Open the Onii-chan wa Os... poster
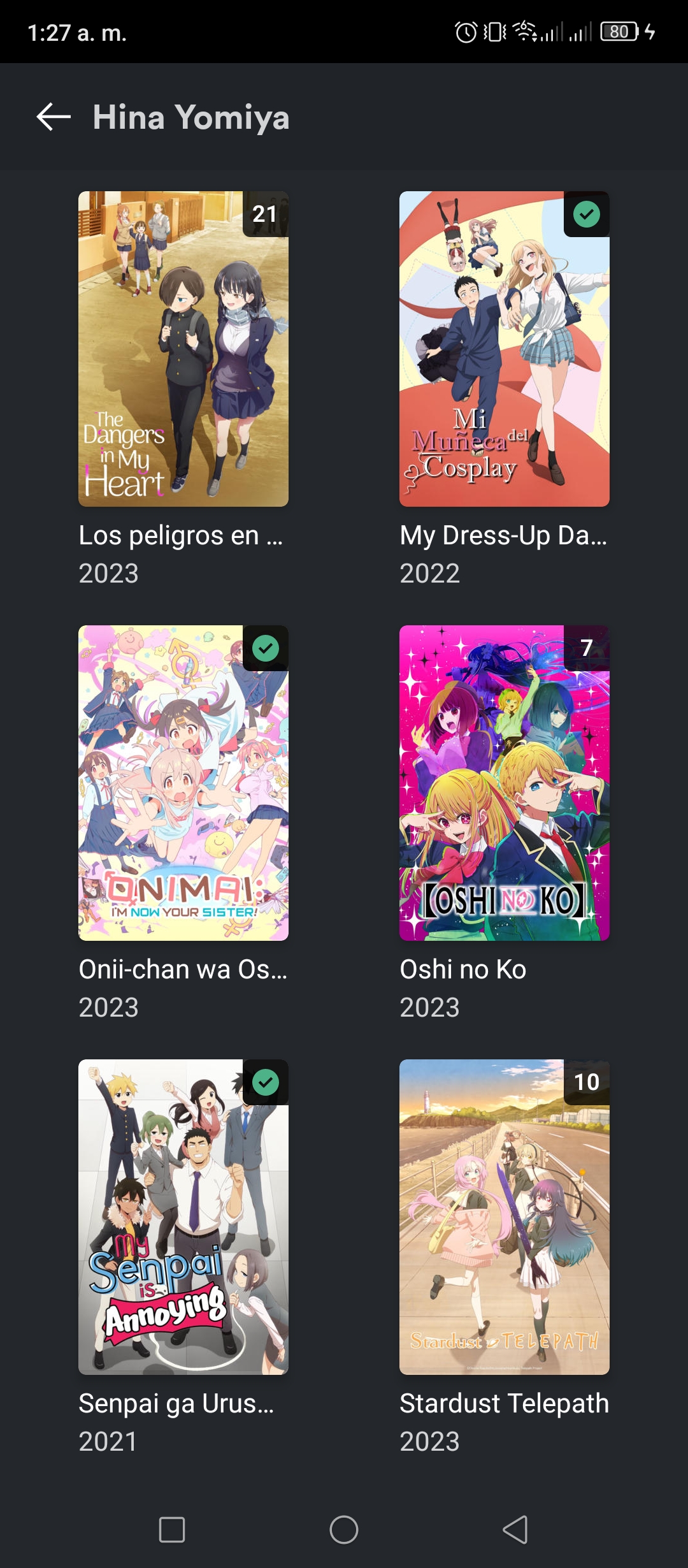Screen dimensions: 688x1568 point(183,783)
